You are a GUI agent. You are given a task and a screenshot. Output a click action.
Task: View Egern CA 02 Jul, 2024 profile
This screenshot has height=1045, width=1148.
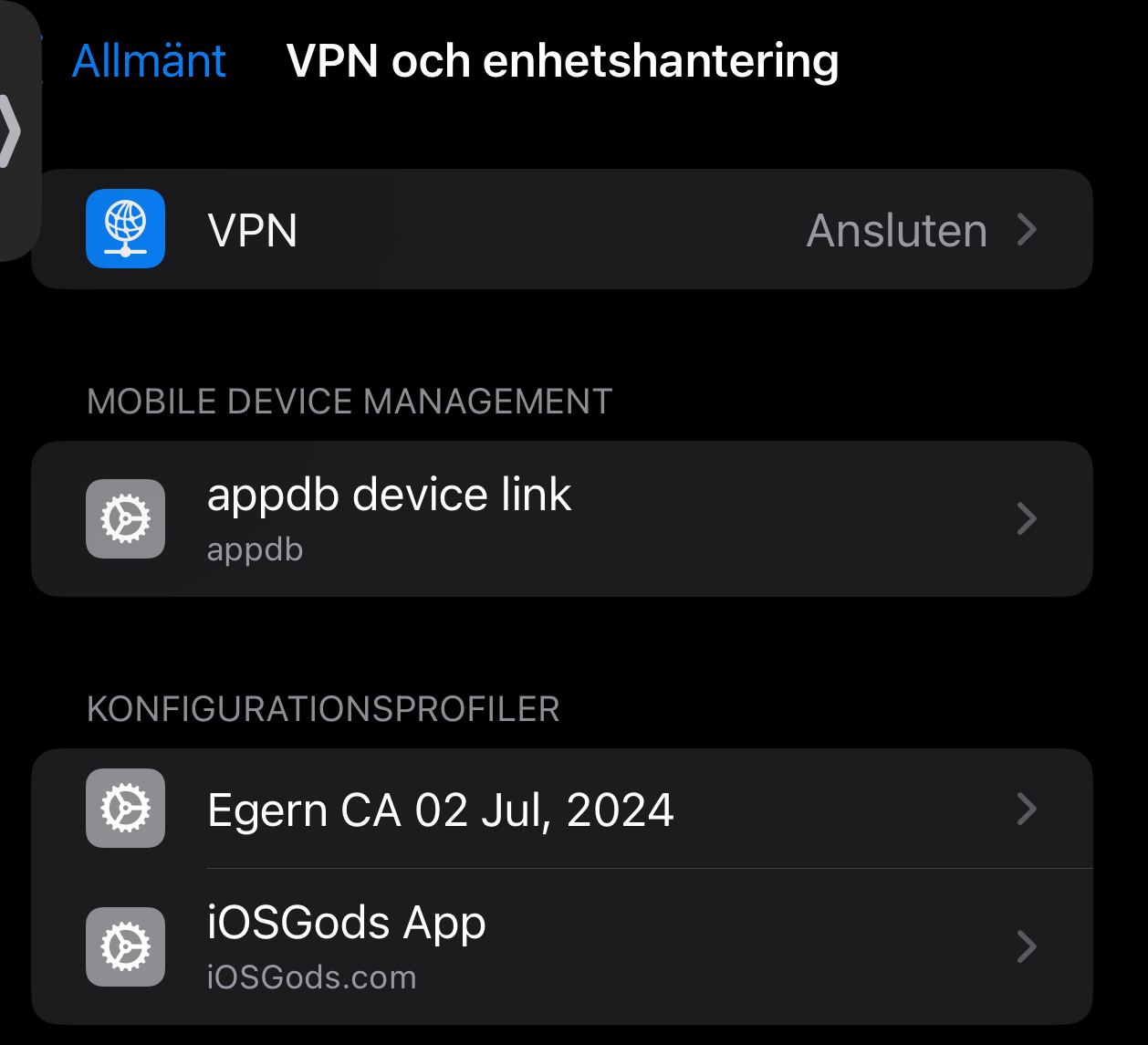point(561,810)
